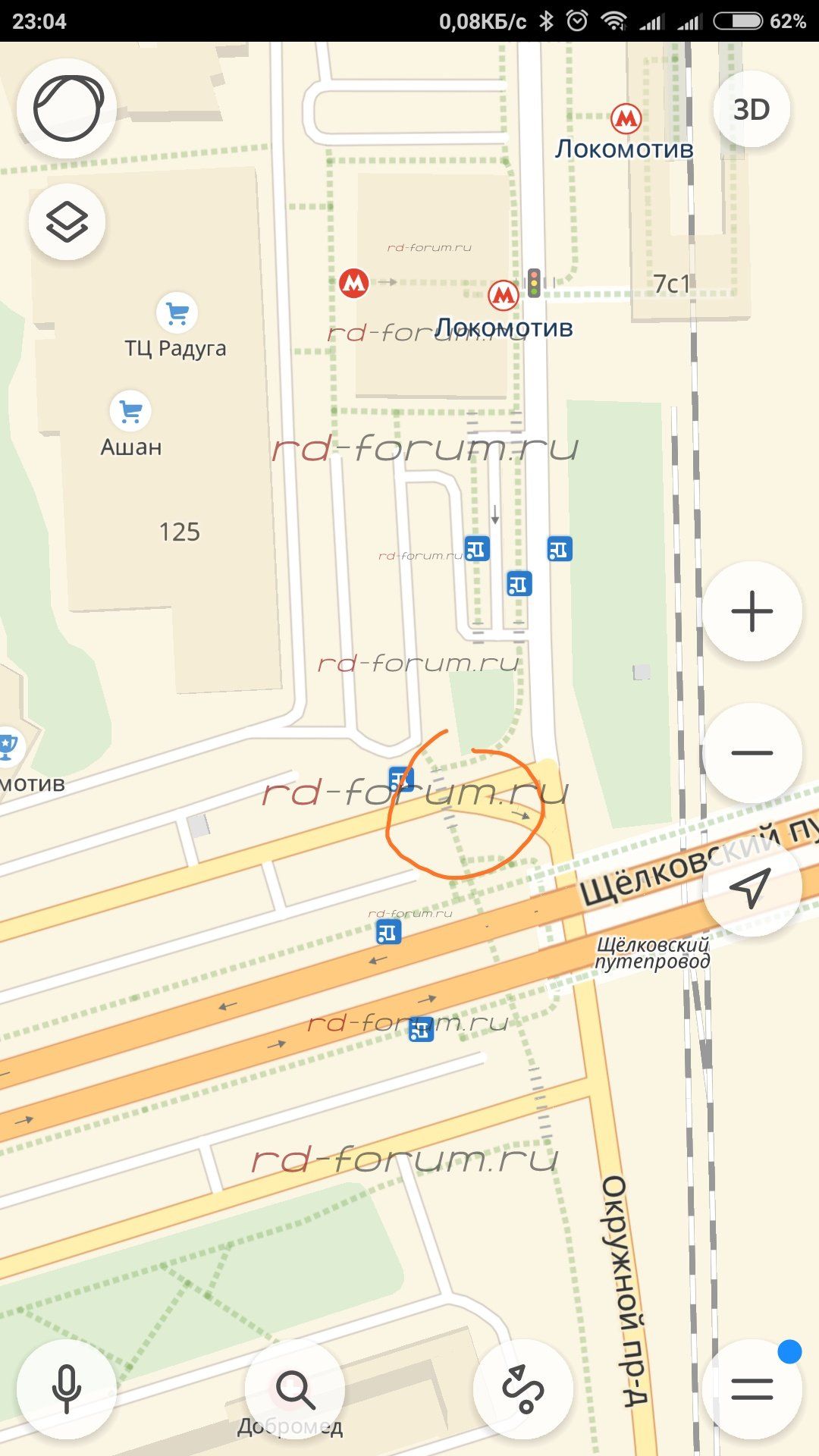Select the Ашан store marker
This screenshot has width=819, height=1456.
pyautogui.click(x=130, y=411)
